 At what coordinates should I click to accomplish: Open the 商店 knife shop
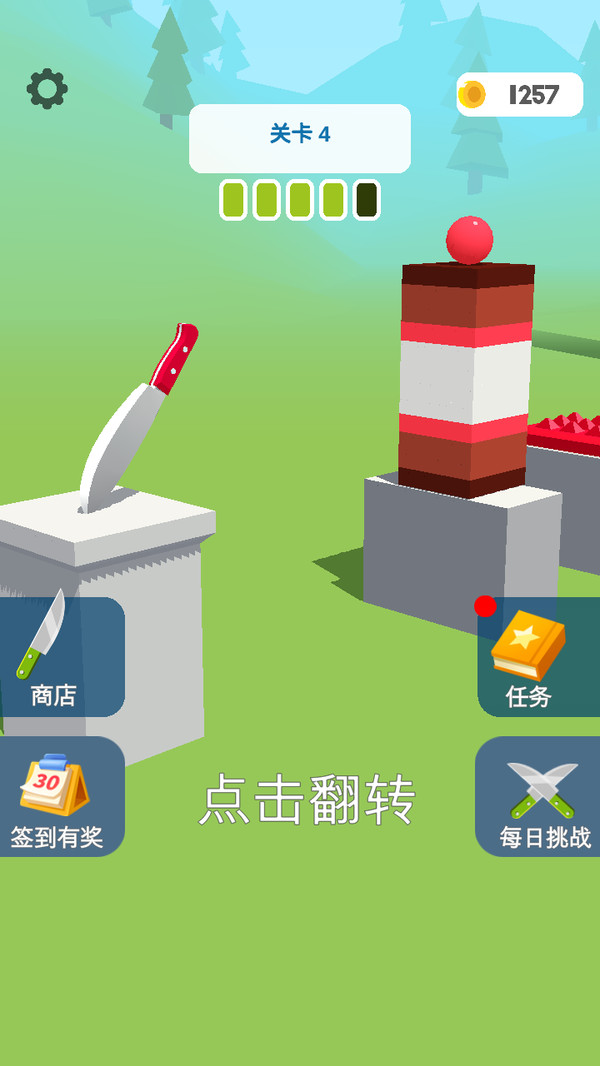(55, 656)
